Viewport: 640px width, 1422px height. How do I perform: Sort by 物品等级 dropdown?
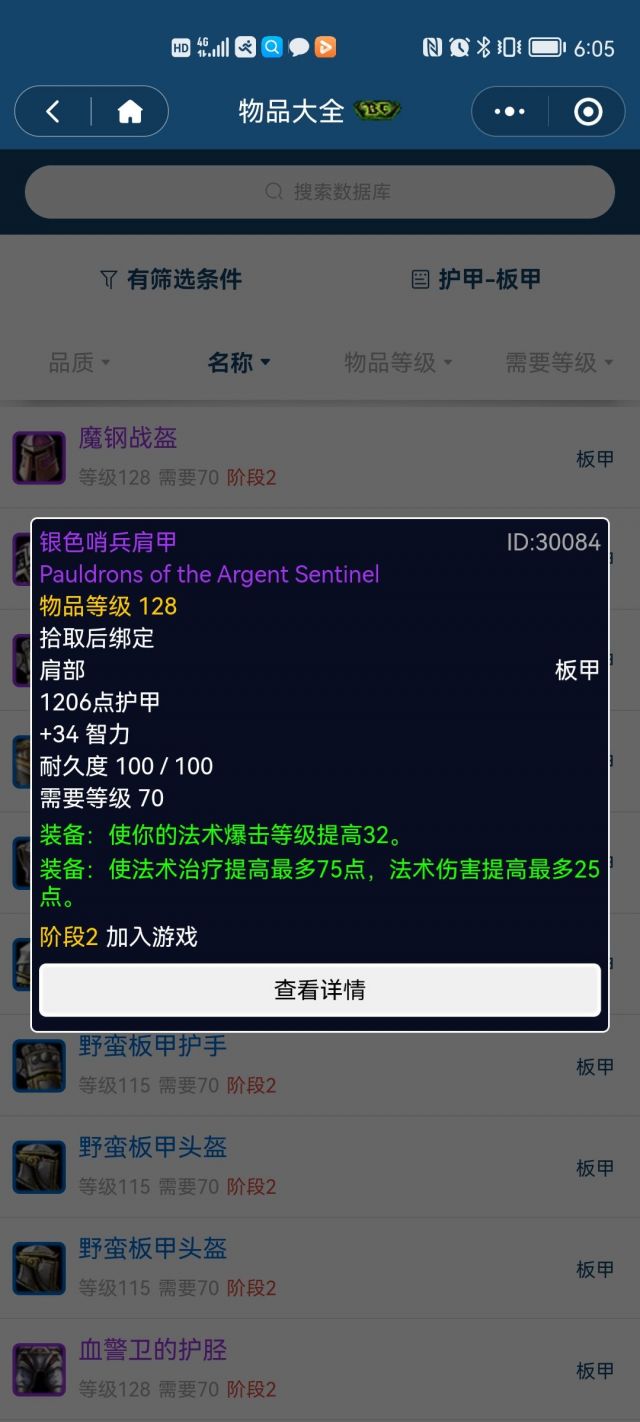point(398,362)
